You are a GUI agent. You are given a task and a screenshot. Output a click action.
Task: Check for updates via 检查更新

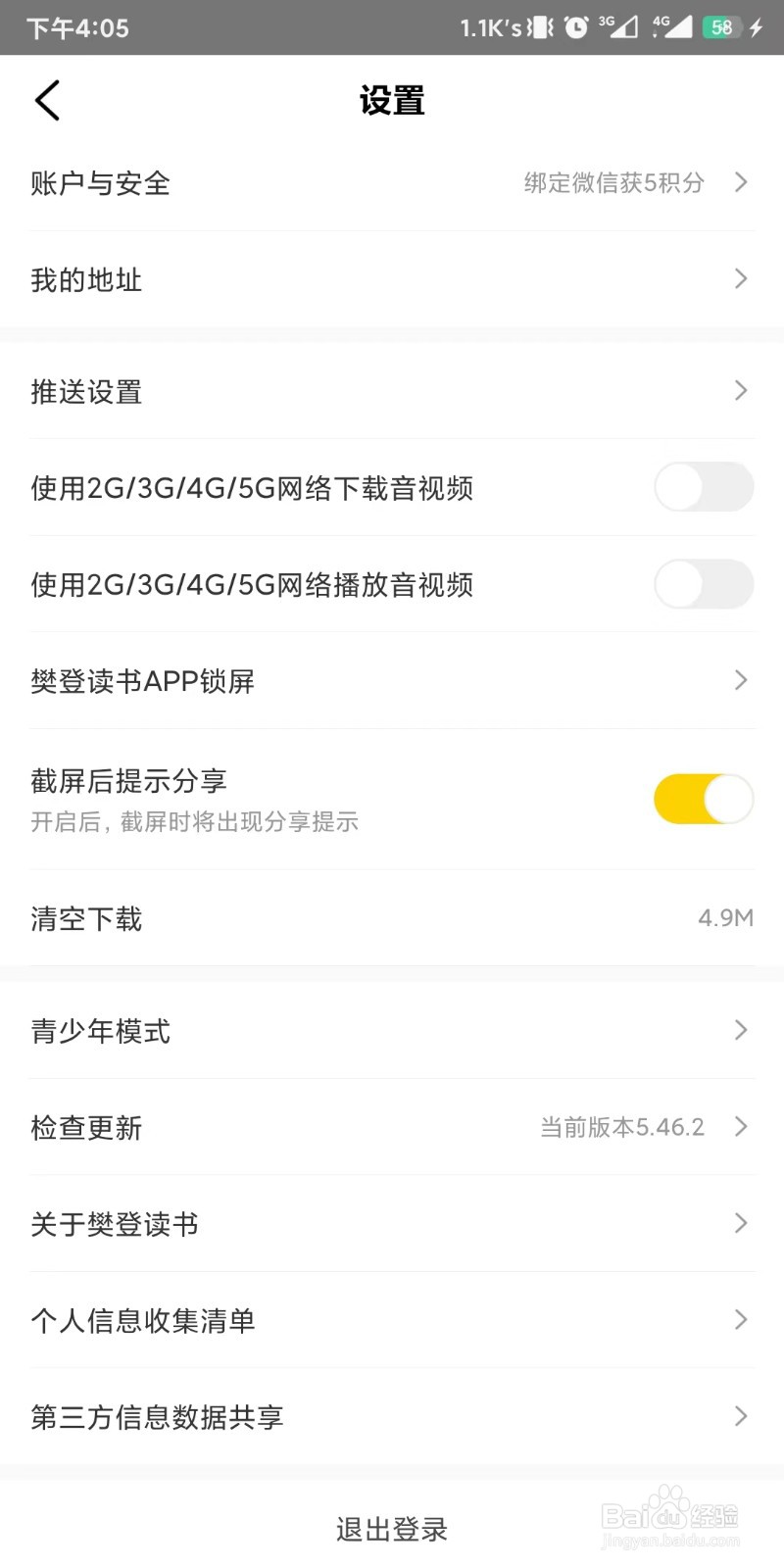392,1126
